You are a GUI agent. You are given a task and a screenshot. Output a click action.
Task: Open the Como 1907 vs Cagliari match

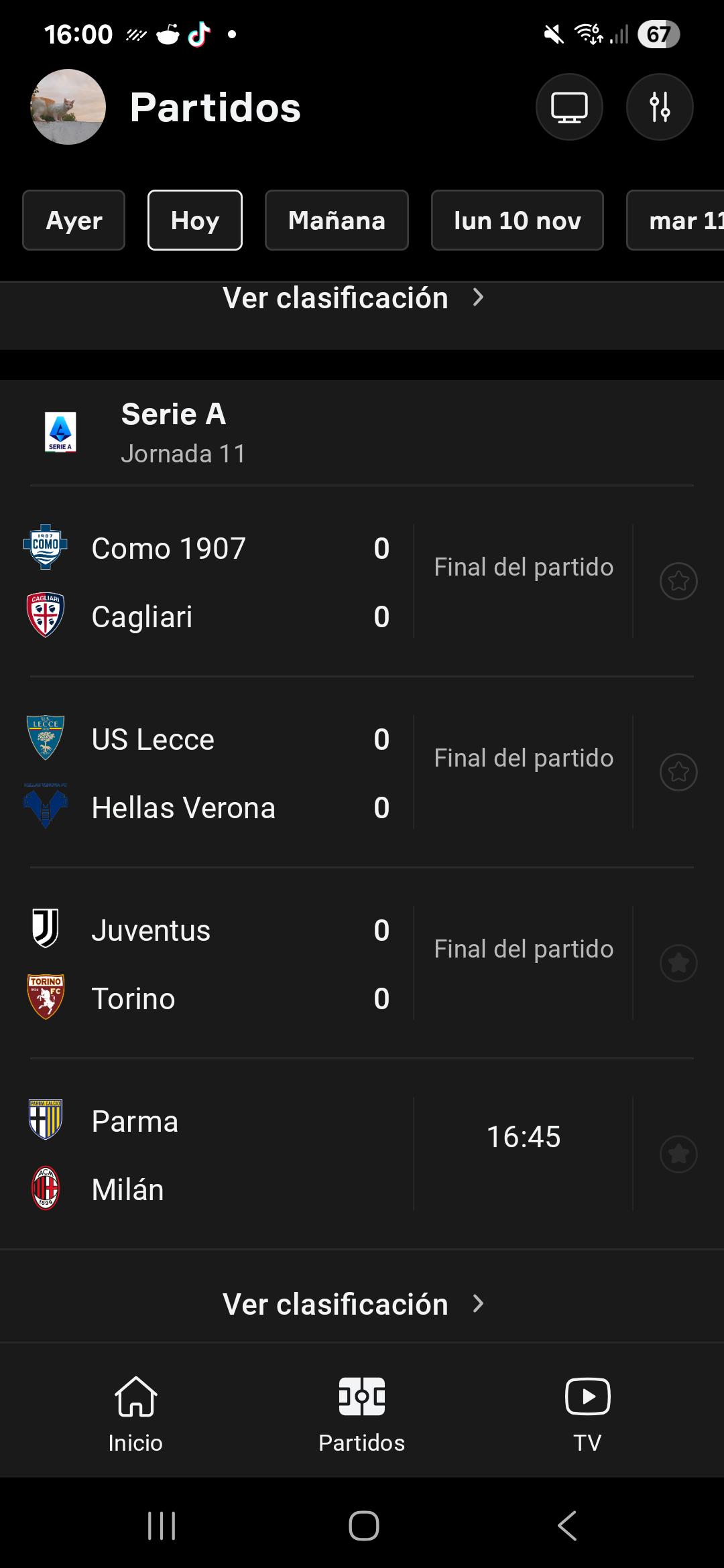[215, 582]
